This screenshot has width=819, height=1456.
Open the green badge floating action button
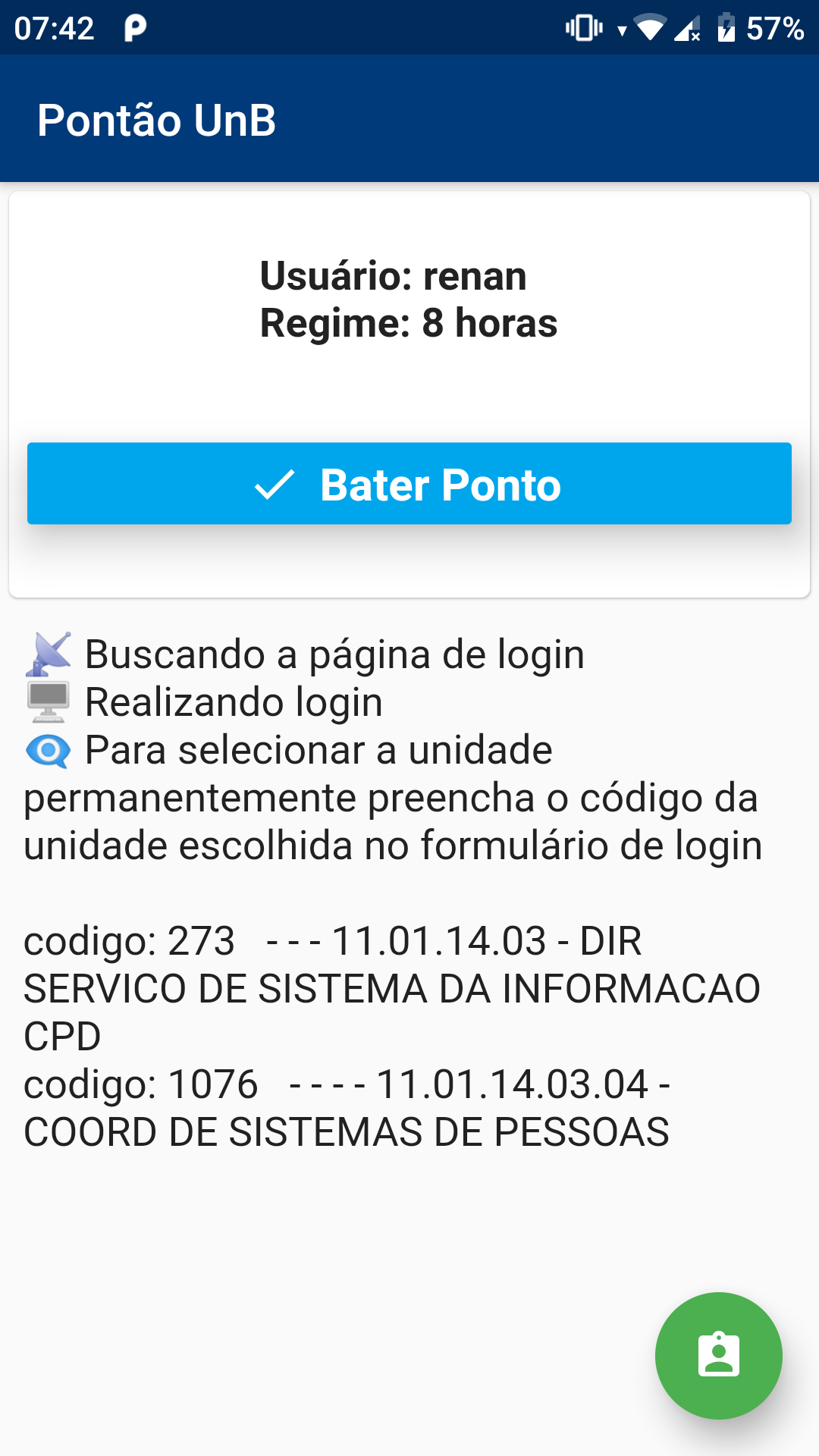pos(718,1355)
